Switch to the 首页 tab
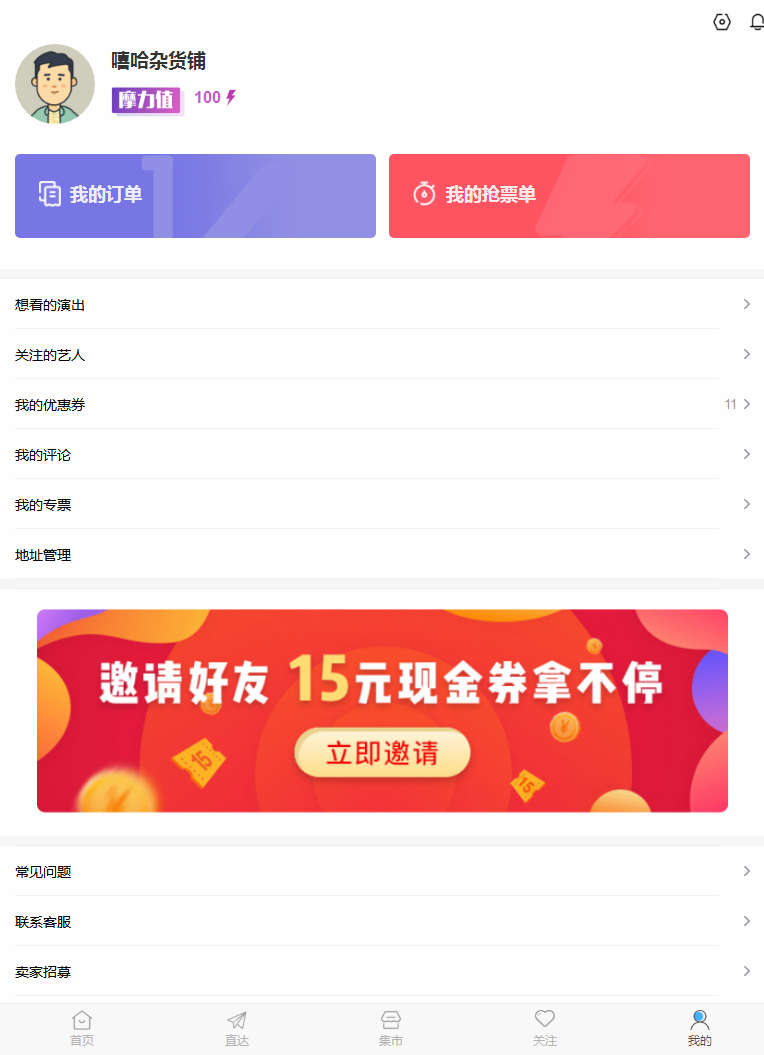The width and height of the screenshot is (764, 1055). tap(82, 1028)
